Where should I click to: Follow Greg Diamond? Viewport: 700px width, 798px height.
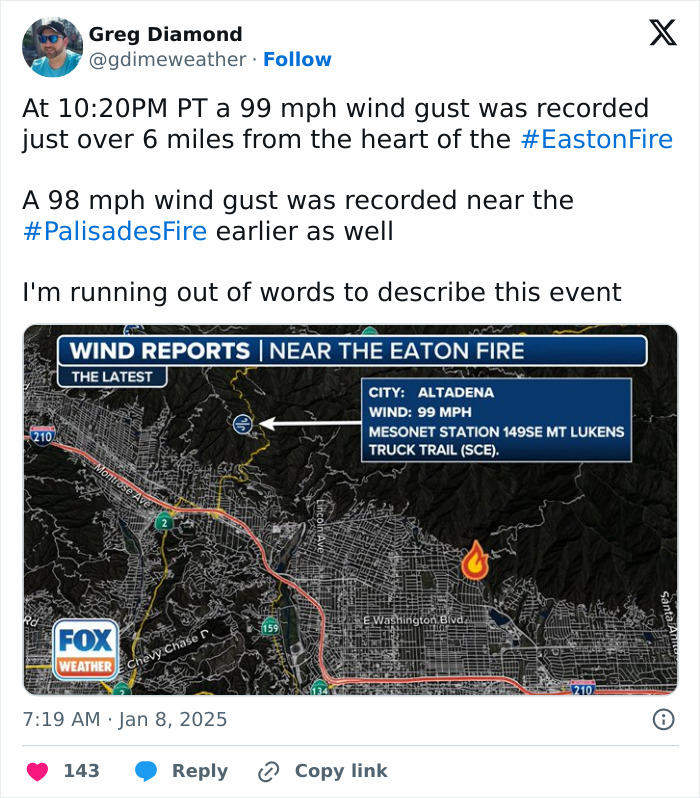click(297, 60)
